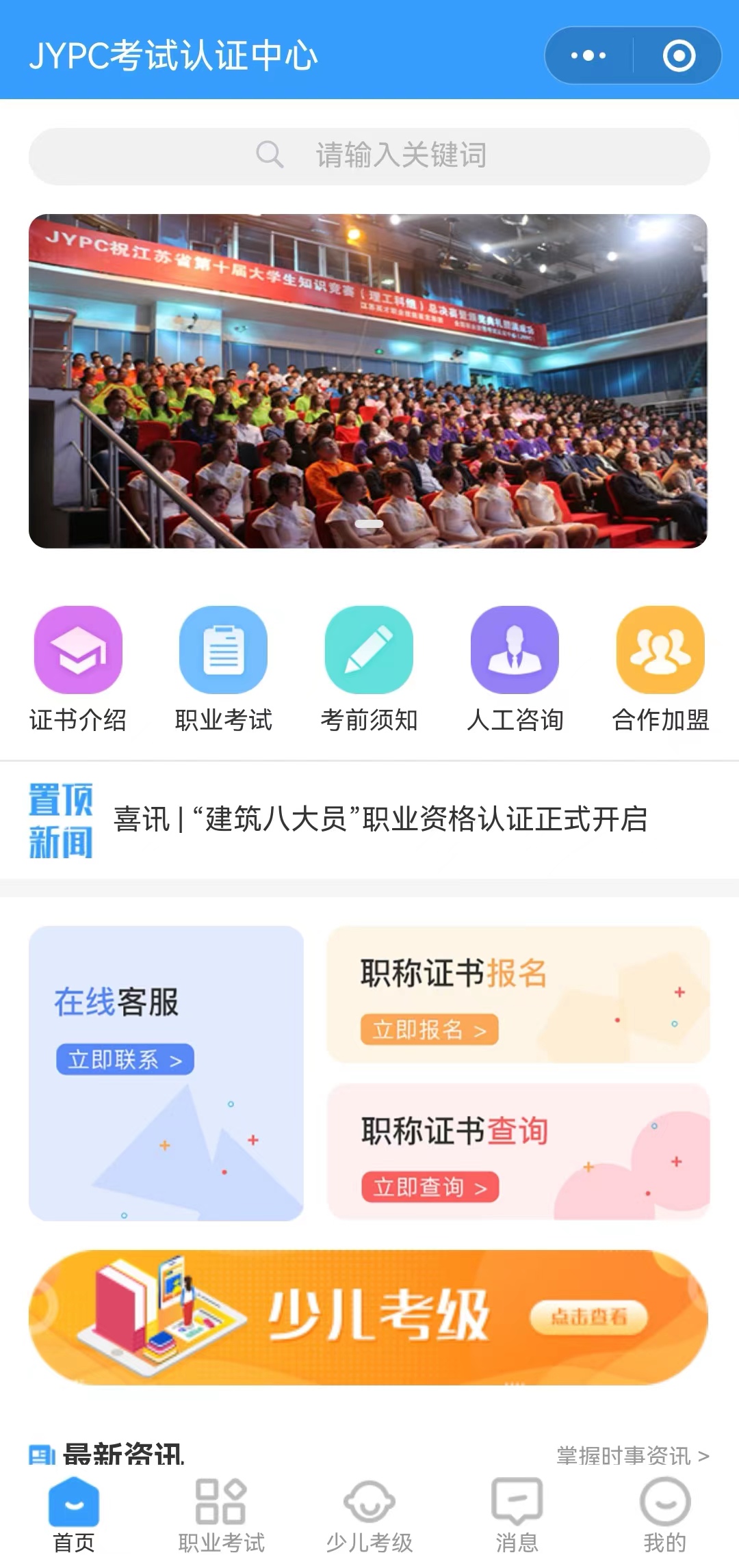Open the 少儿考级 orange banner
The image size is (739, 1568).
[x=368, y=1318]
